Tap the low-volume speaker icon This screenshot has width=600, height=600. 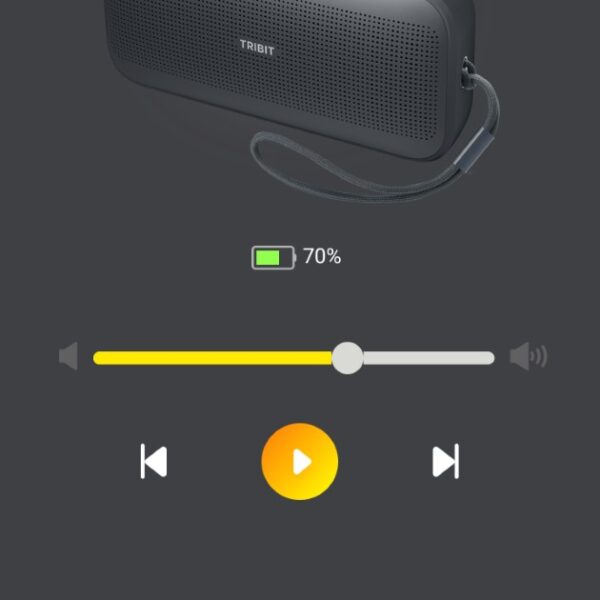point(68,356)
